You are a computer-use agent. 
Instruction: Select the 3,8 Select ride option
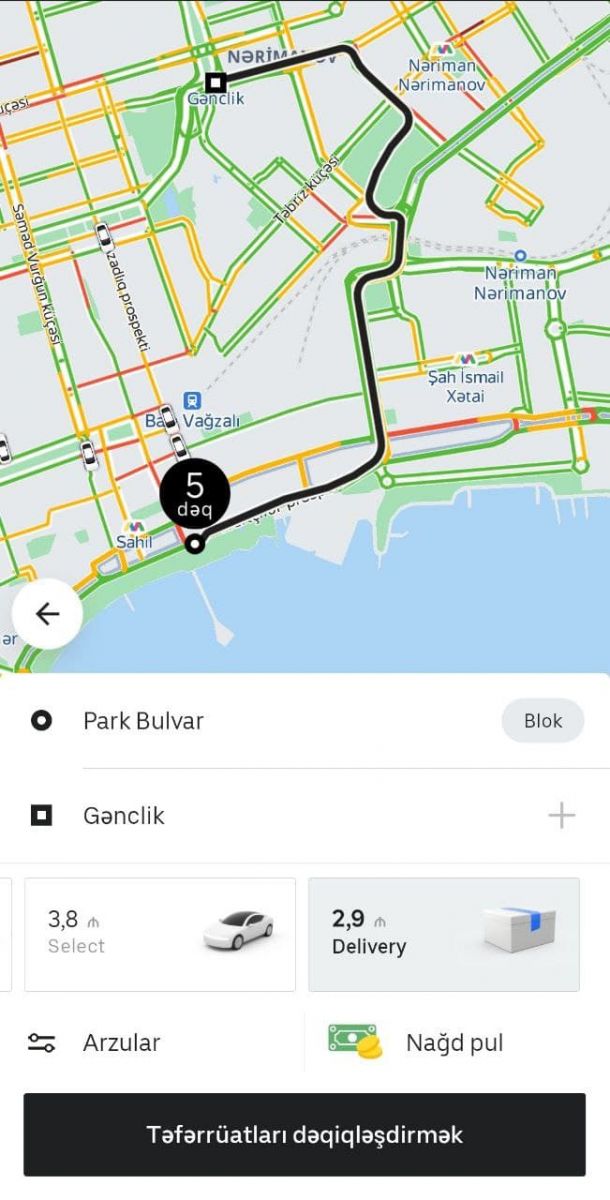160,934
